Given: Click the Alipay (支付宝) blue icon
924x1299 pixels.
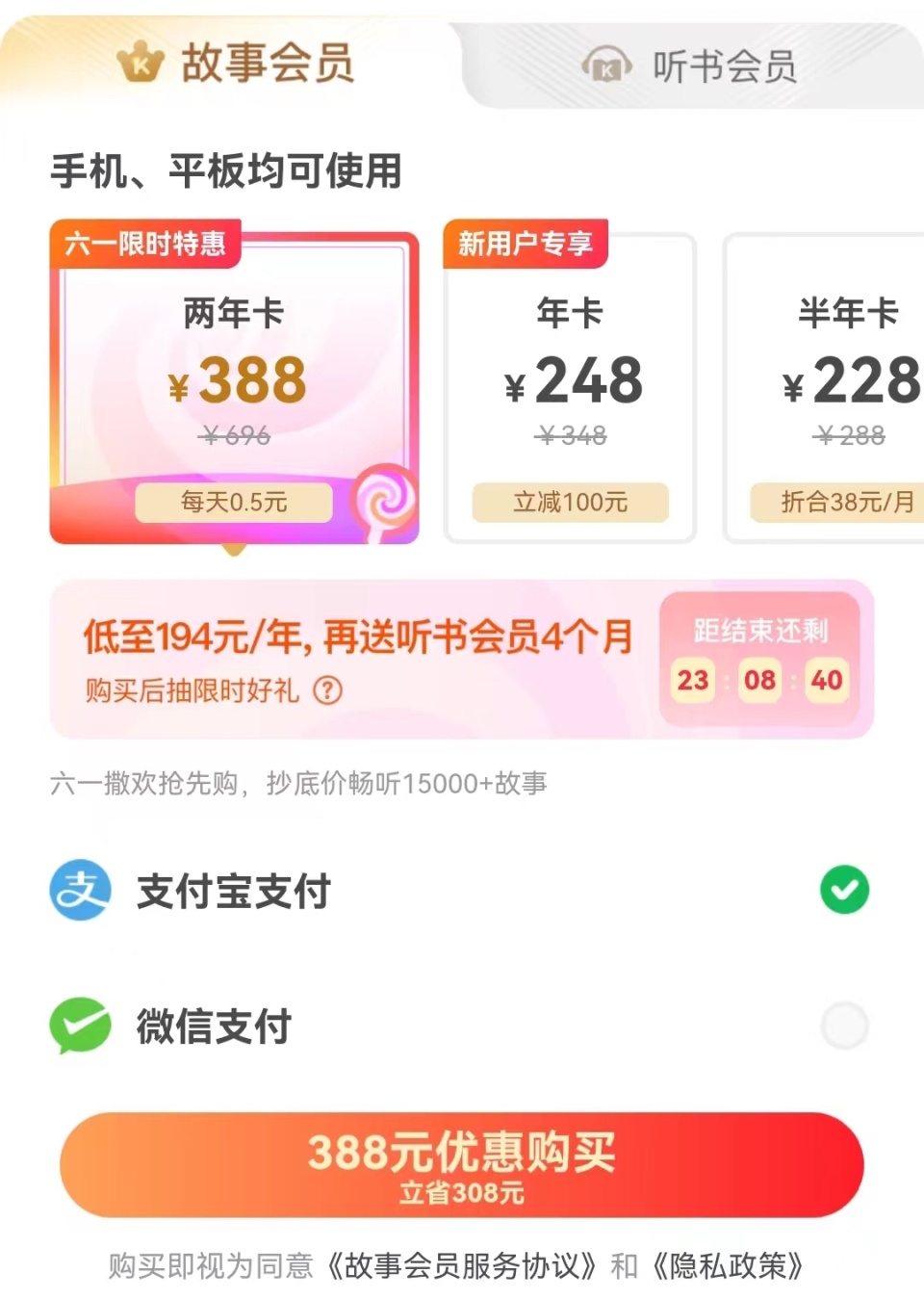Looking at the screenshot, I should click(x=80, y=891).
